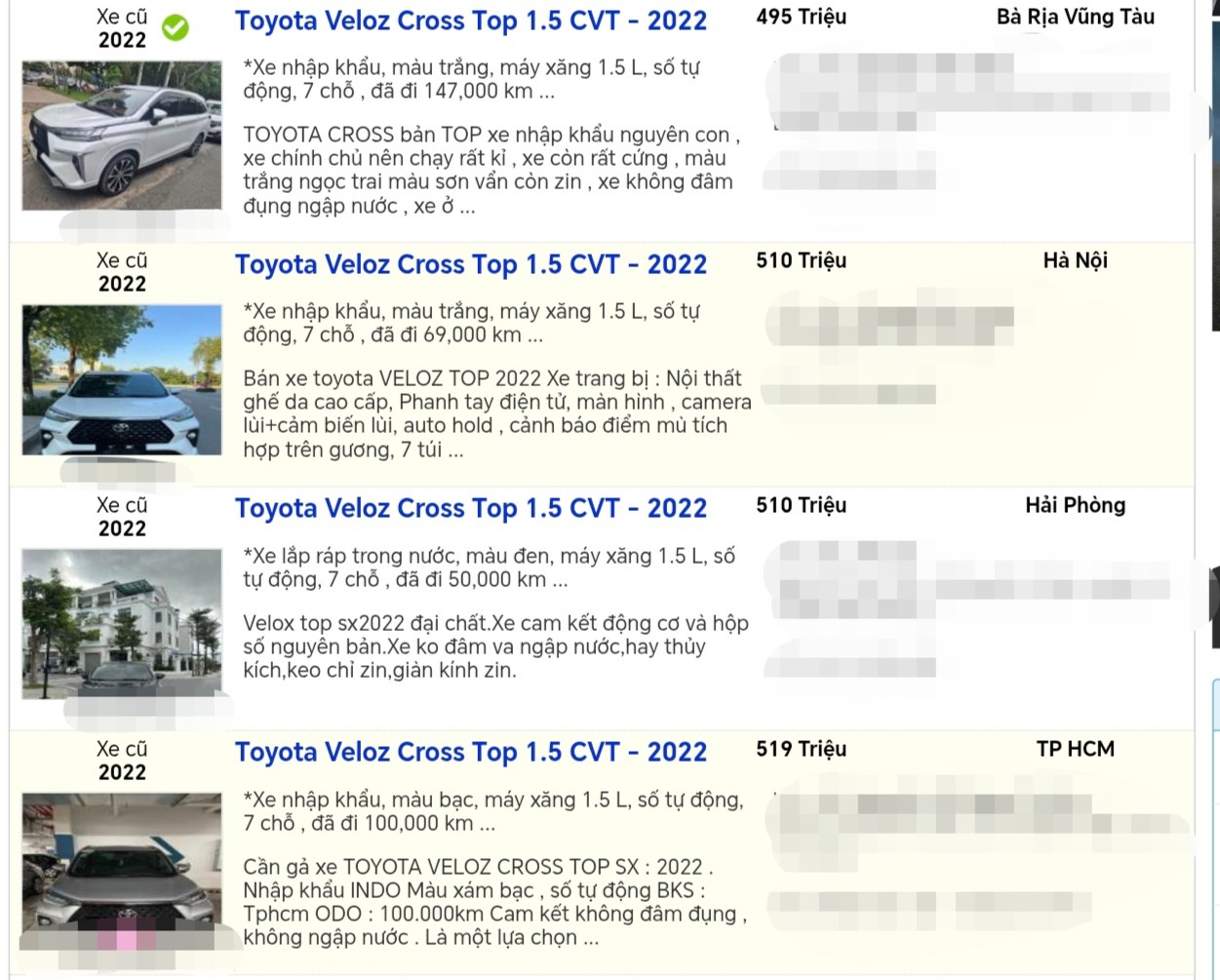View photo of the black 50,000 km Veloz
The width and height of the screenshot is (1220, 980).
tap(122, 623)
